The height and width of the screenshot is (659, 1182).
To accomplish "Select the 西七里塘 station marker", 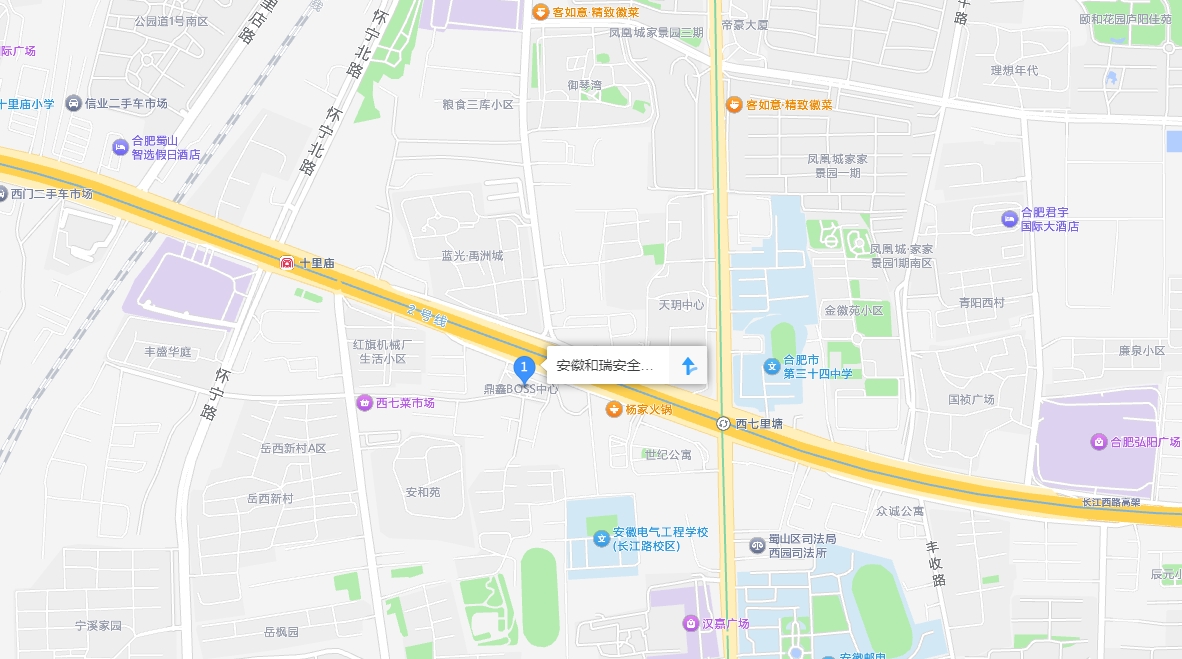I will click(x=723, y=424).
